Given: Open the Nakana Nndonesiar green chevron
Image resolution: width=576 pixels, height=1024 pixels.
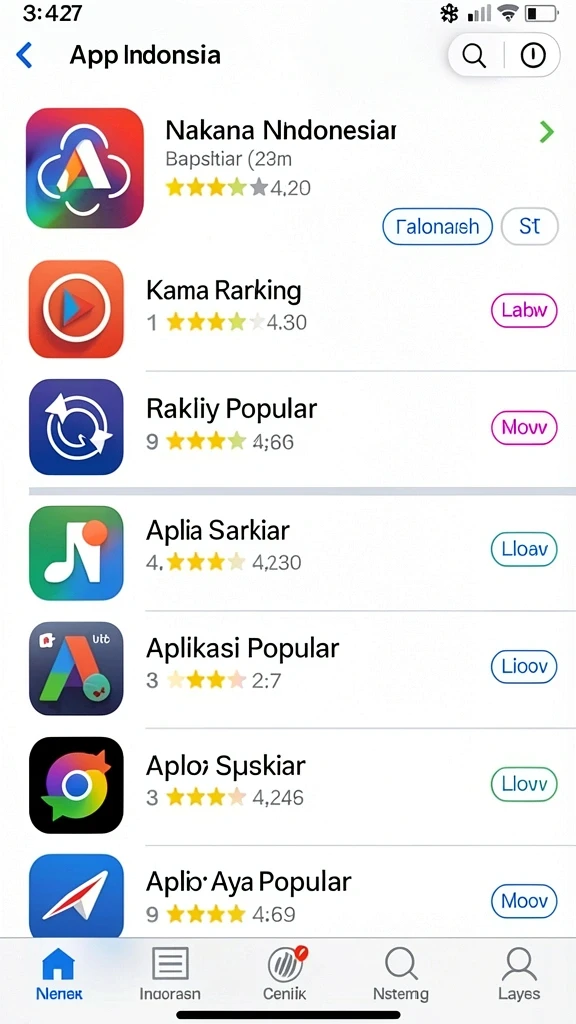Looking at the screenshot, I should click(547, 133).
